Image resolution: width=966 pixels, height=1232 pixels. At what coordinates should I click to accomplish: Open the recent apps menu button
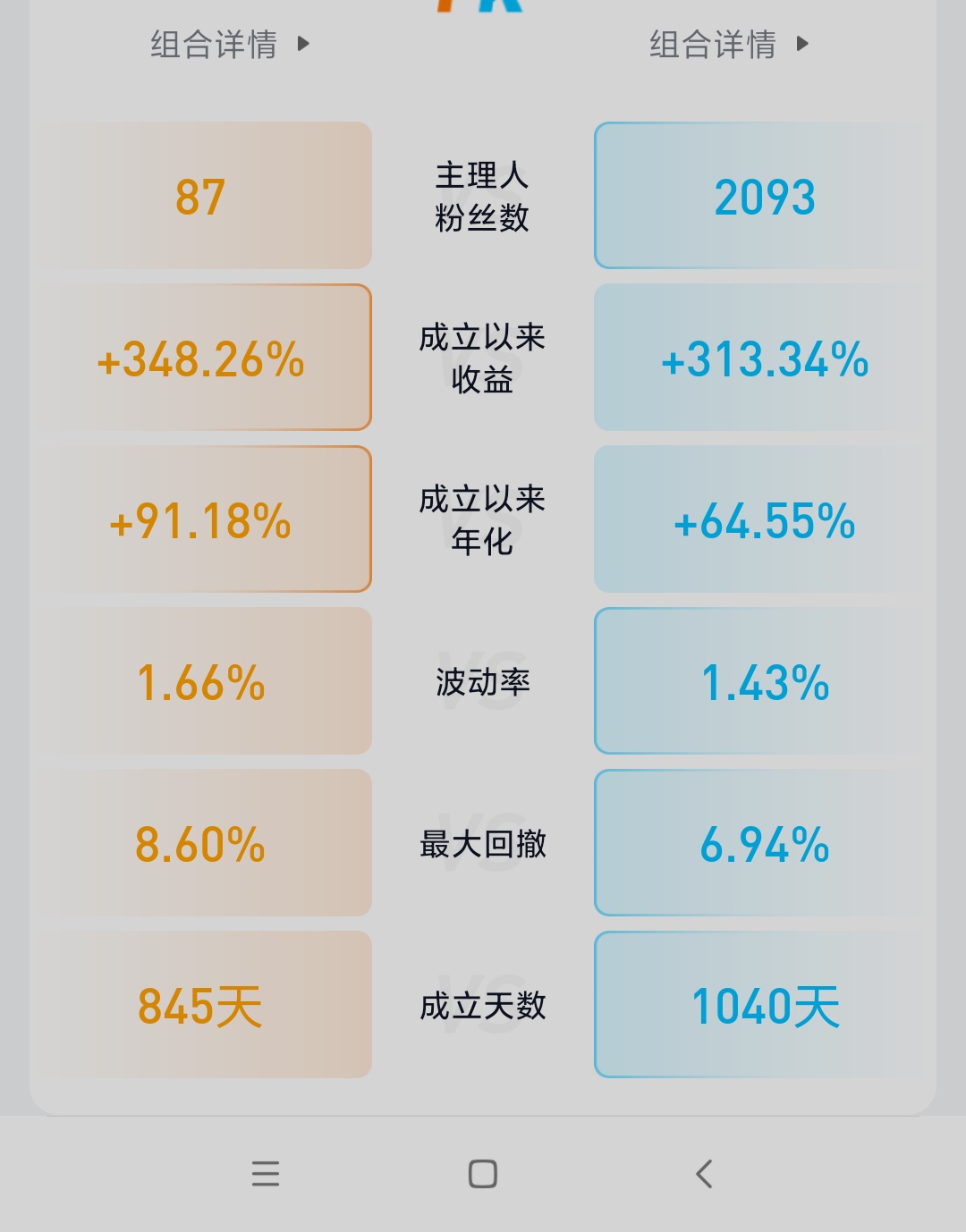[x=266, y=1174]
